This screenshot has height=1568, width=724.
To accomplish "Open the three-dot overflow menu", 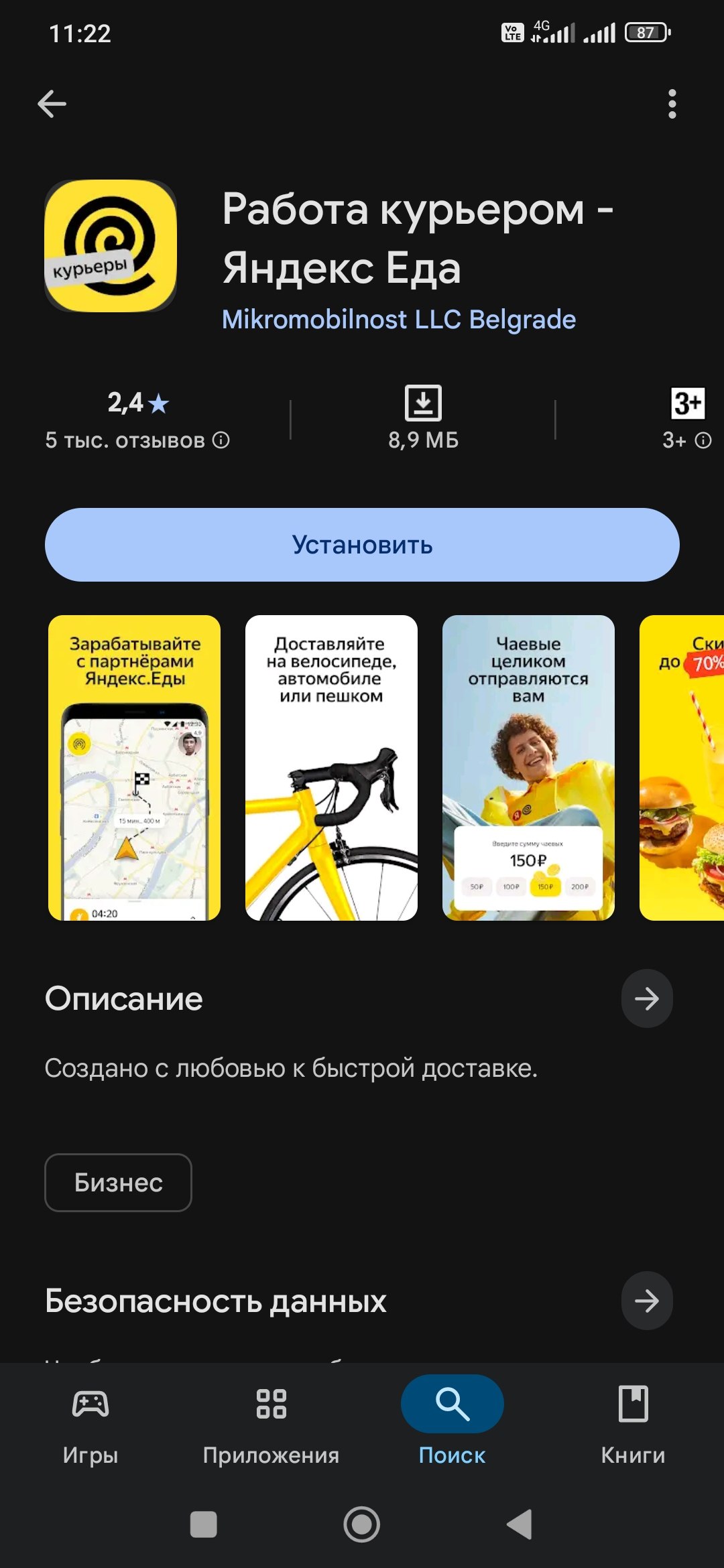I will (x=672, y=104).
